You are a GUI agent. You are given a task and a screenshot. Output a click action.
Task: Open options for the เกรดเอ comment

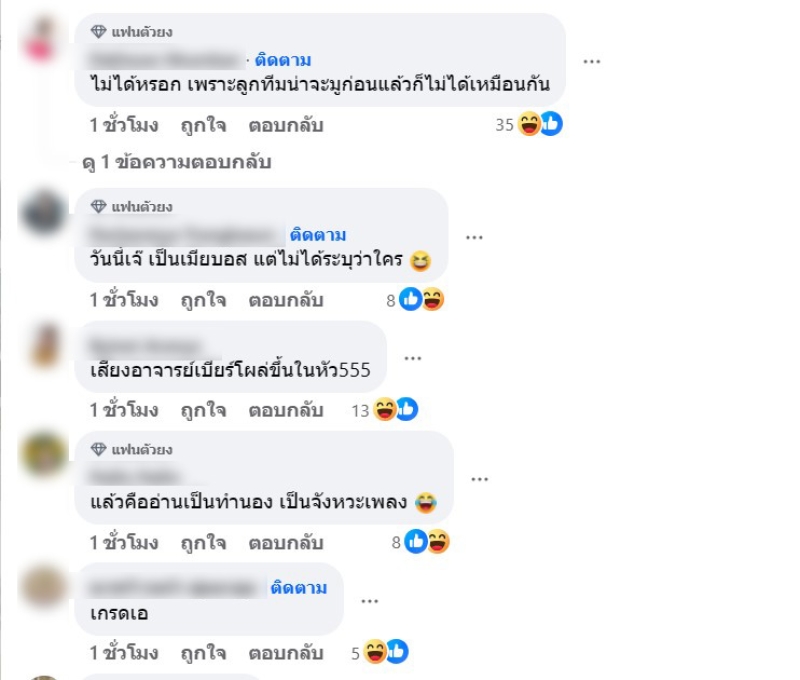(x=369, y=600)
